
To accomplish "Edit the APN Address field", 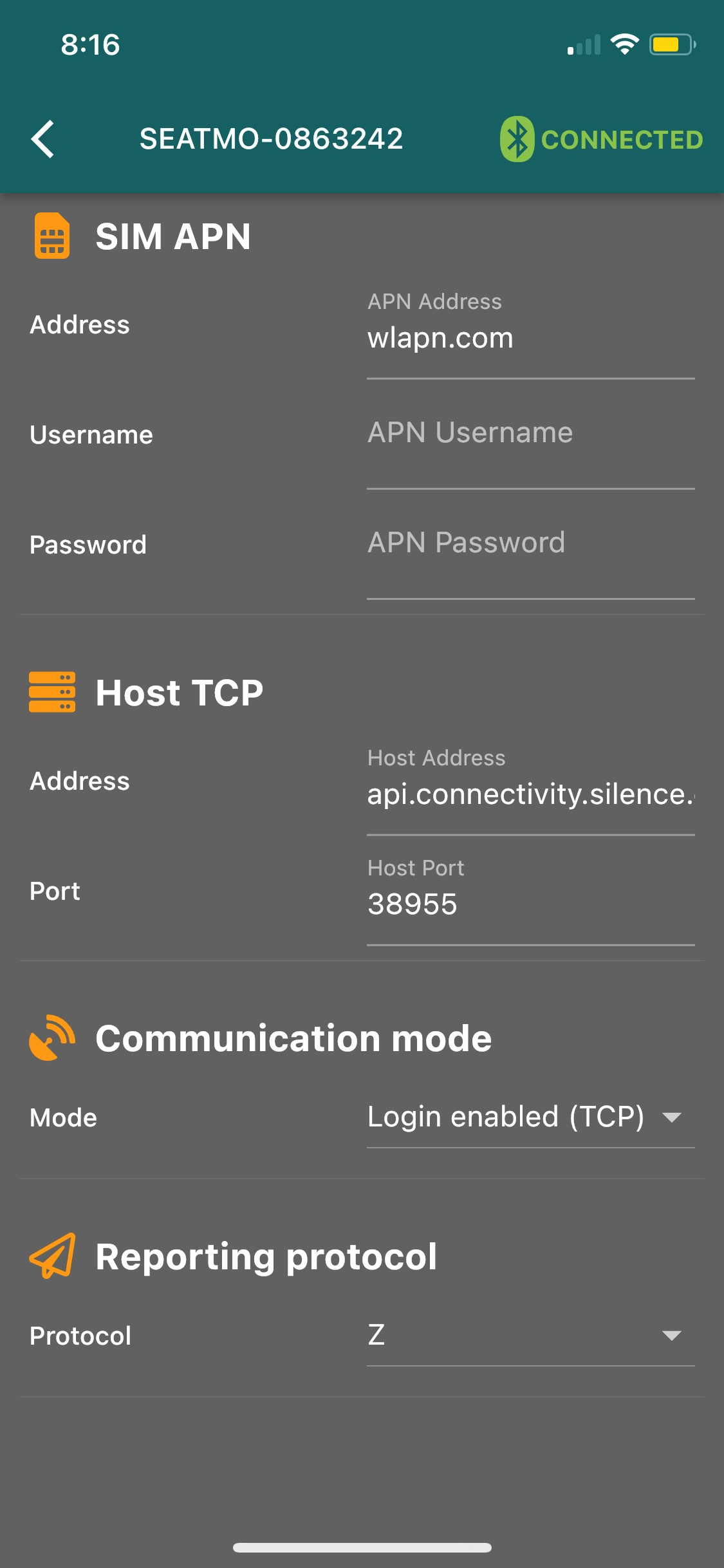I will pos(530,339).
